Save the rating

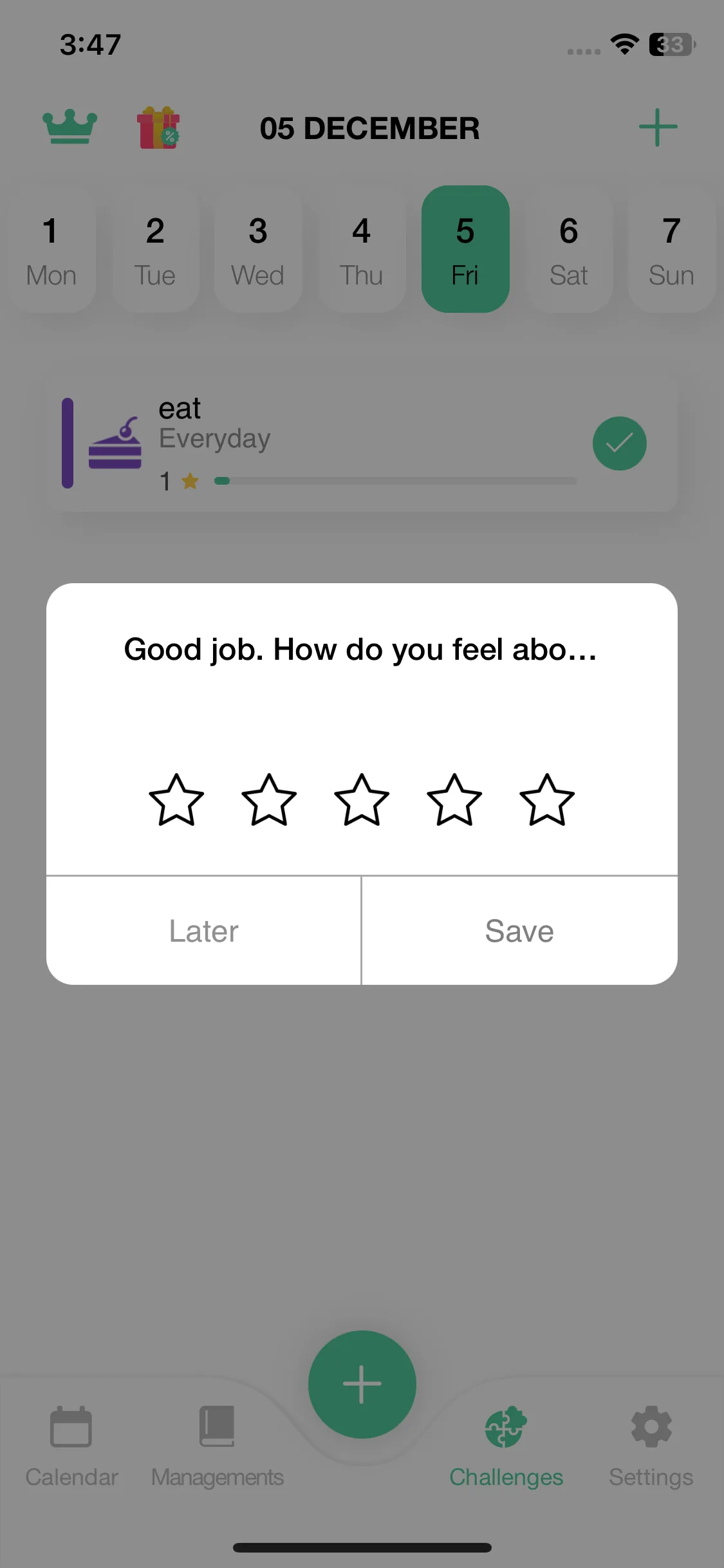point(519,931)
